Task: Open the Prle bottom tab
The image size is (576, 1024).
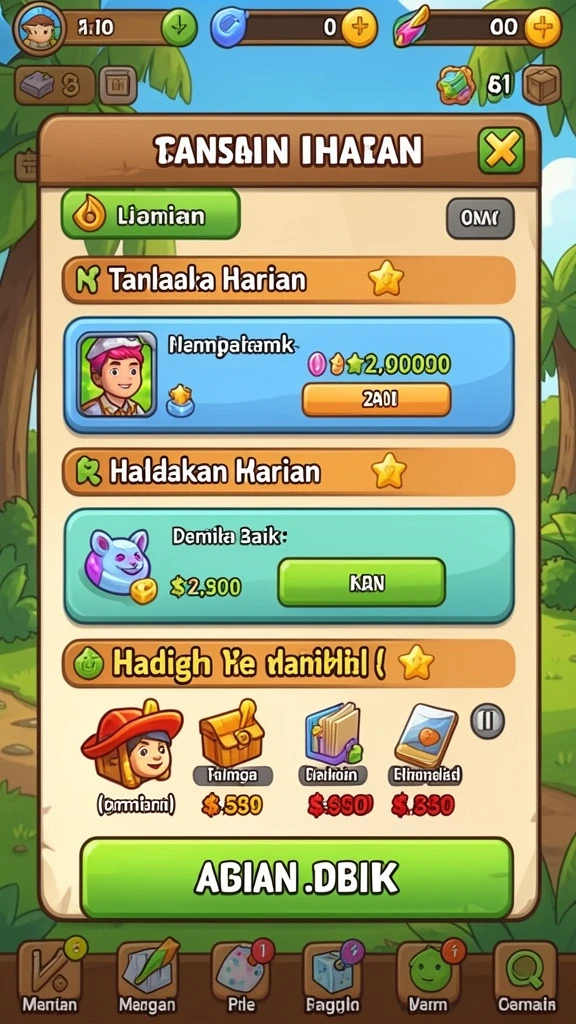Action: (242, 976)
